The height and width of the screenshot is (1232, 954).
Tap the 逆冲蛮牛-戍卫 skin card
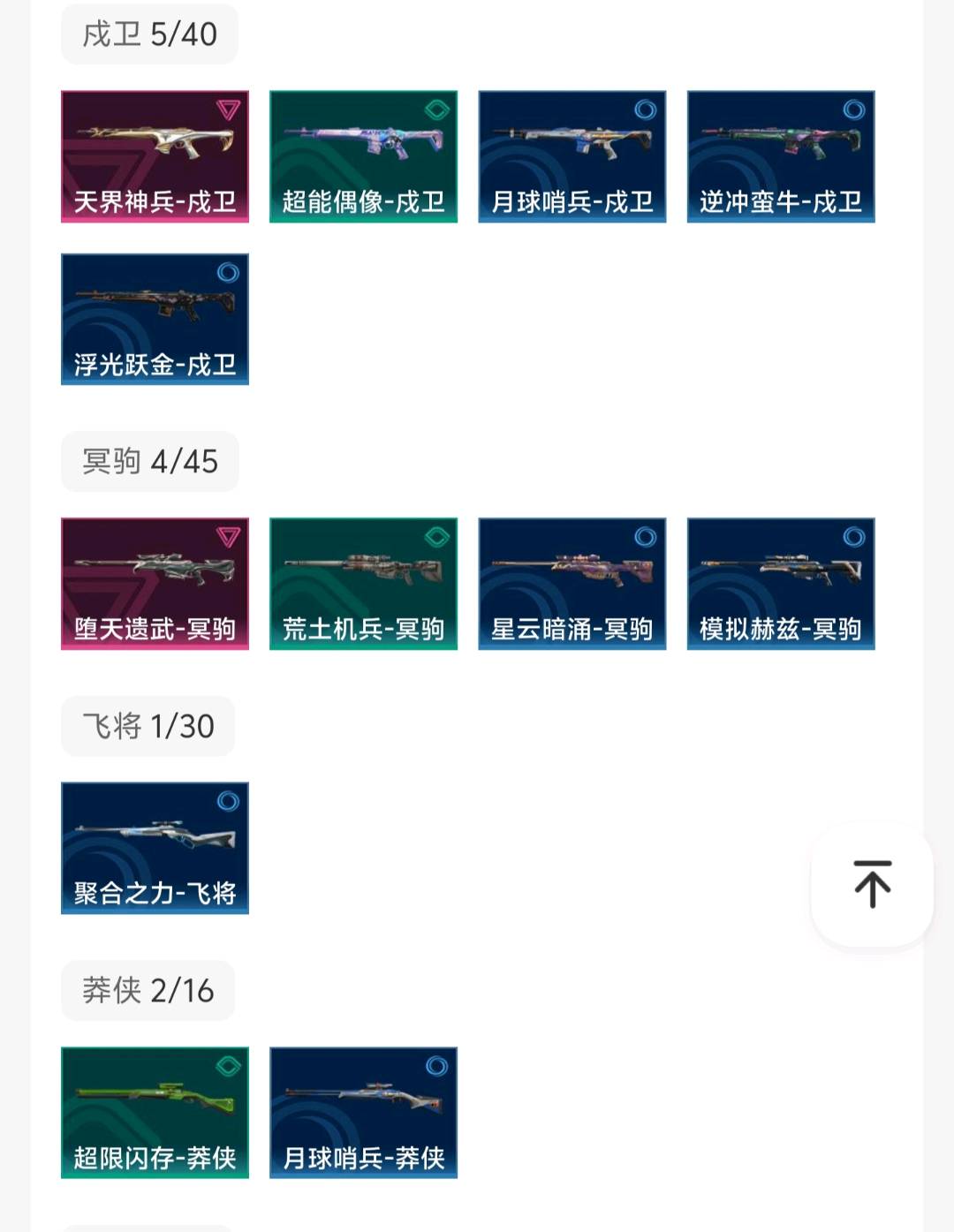point(781,156)
